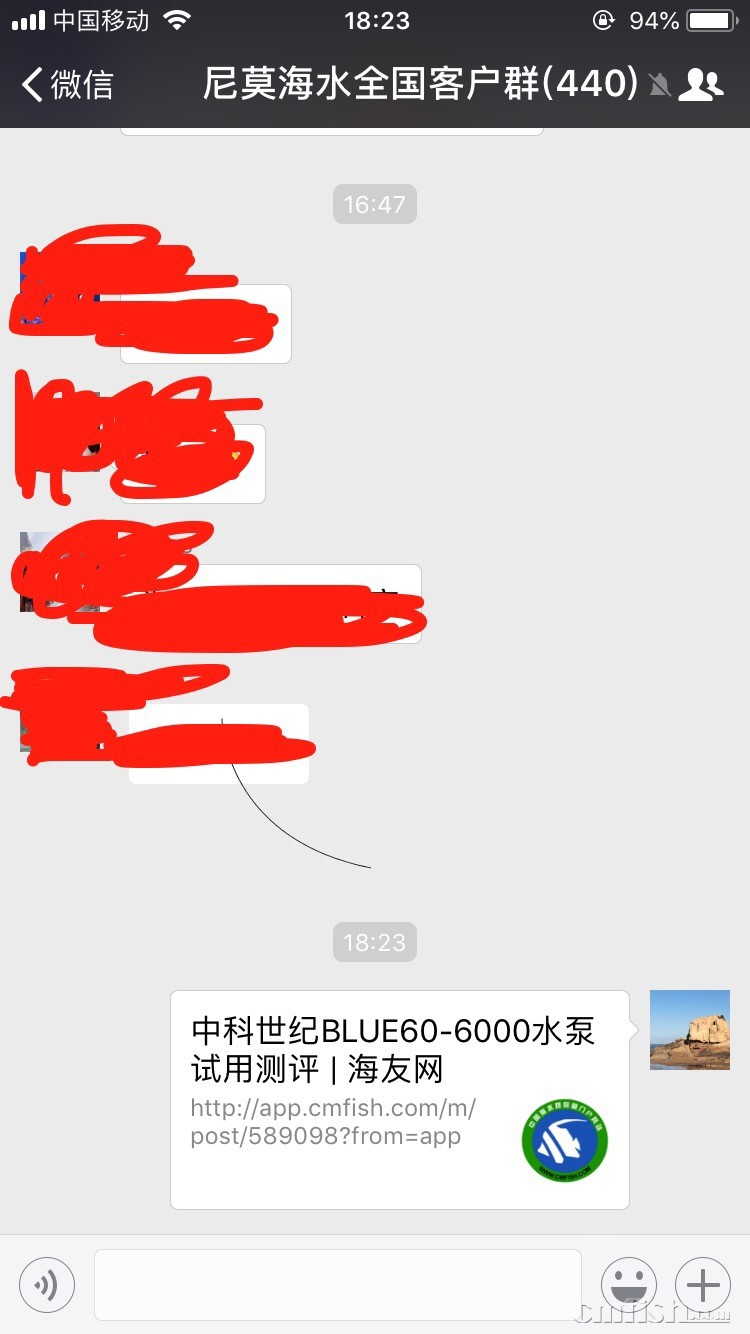Focus the message text field
The height and width of the screenshot is (1334, 750).
[x=337, y=1284]
